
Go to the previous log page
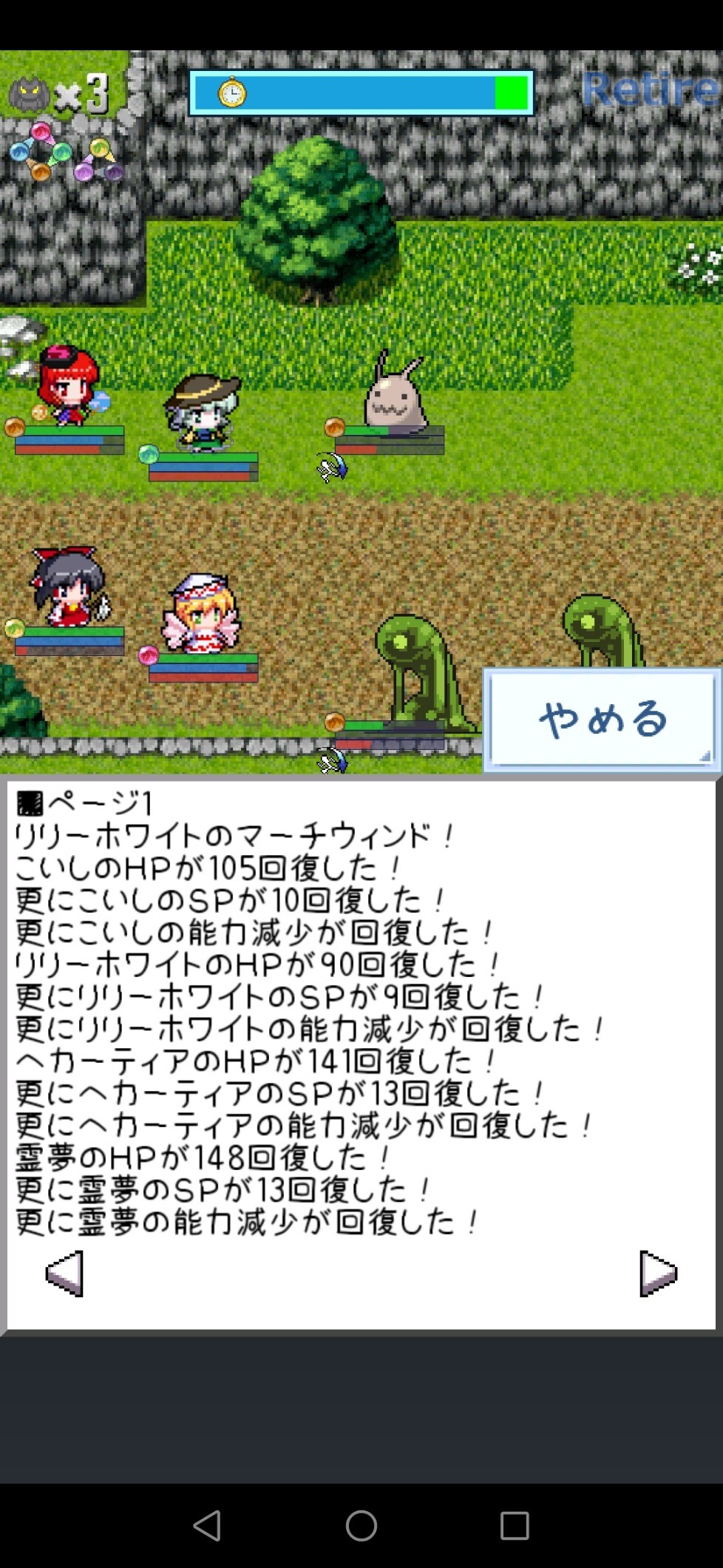pyautogui.click(x=64, y=1273)
